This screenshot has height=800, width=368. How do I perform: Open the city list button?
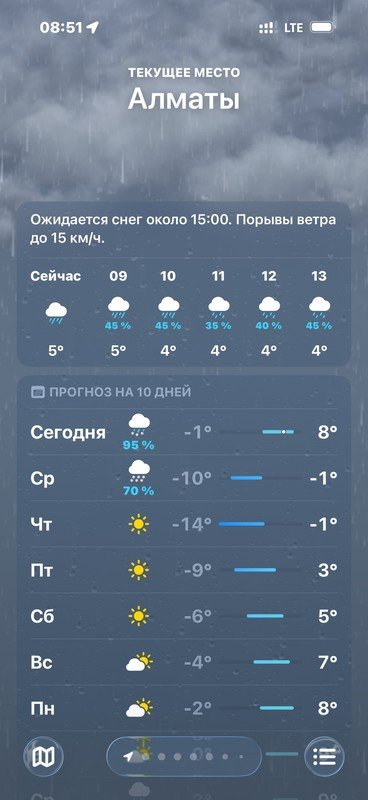(324, 756)
